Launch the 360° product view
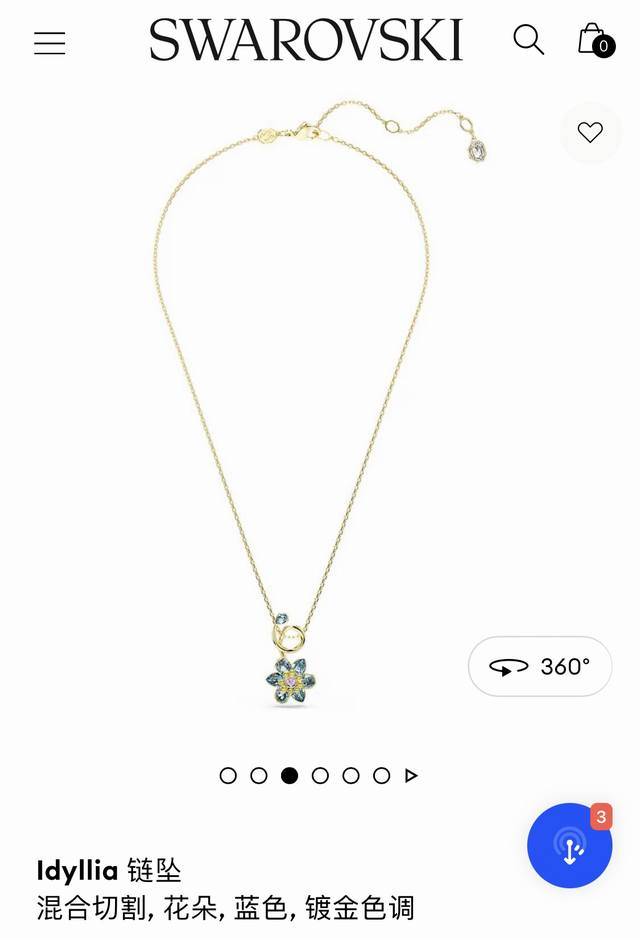The height and width of the screenshot is (938, 640). tap(540, 666)
